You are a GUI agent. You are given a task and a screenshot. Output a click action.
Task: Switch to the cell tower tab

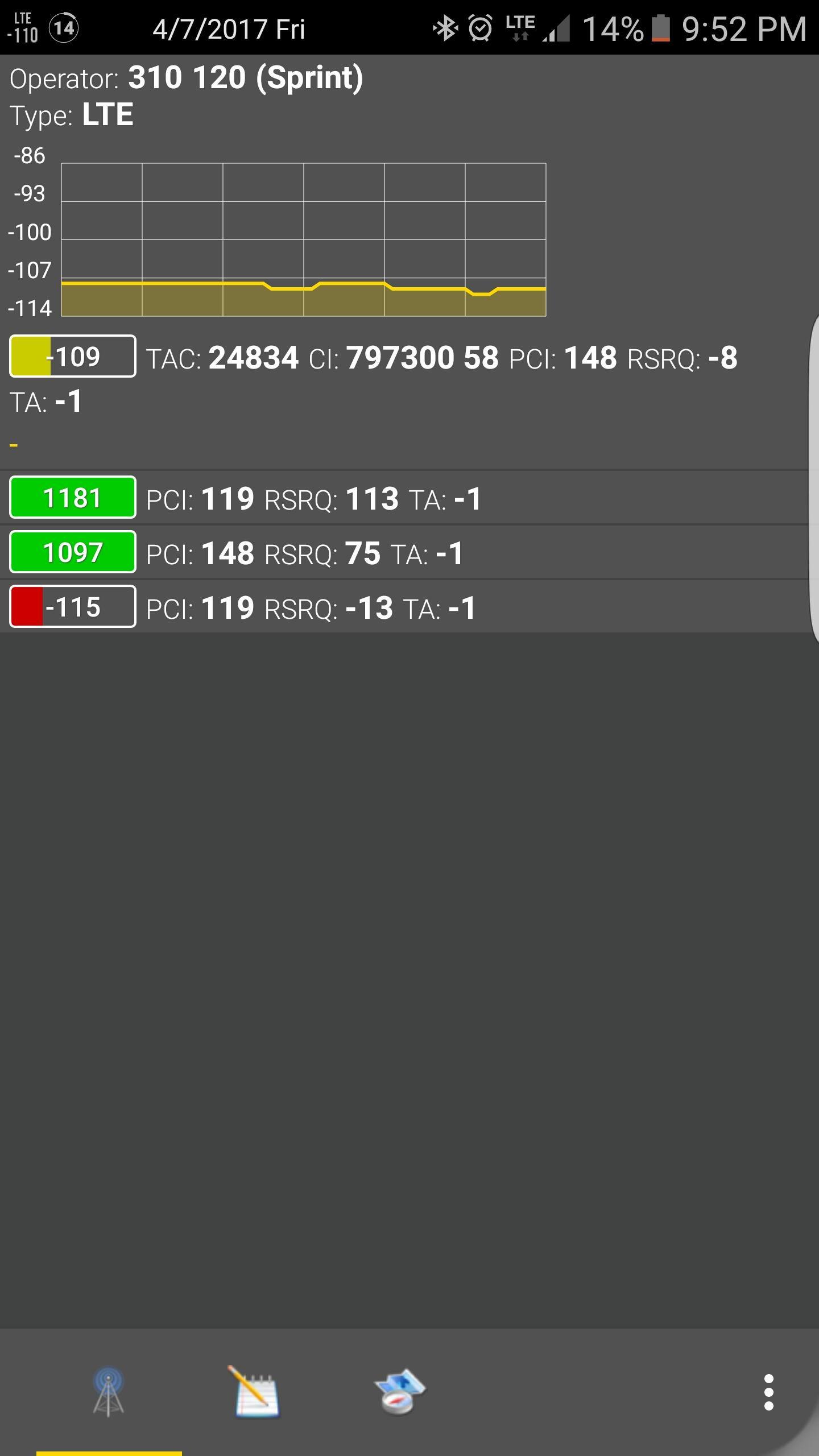(109, 1392)
